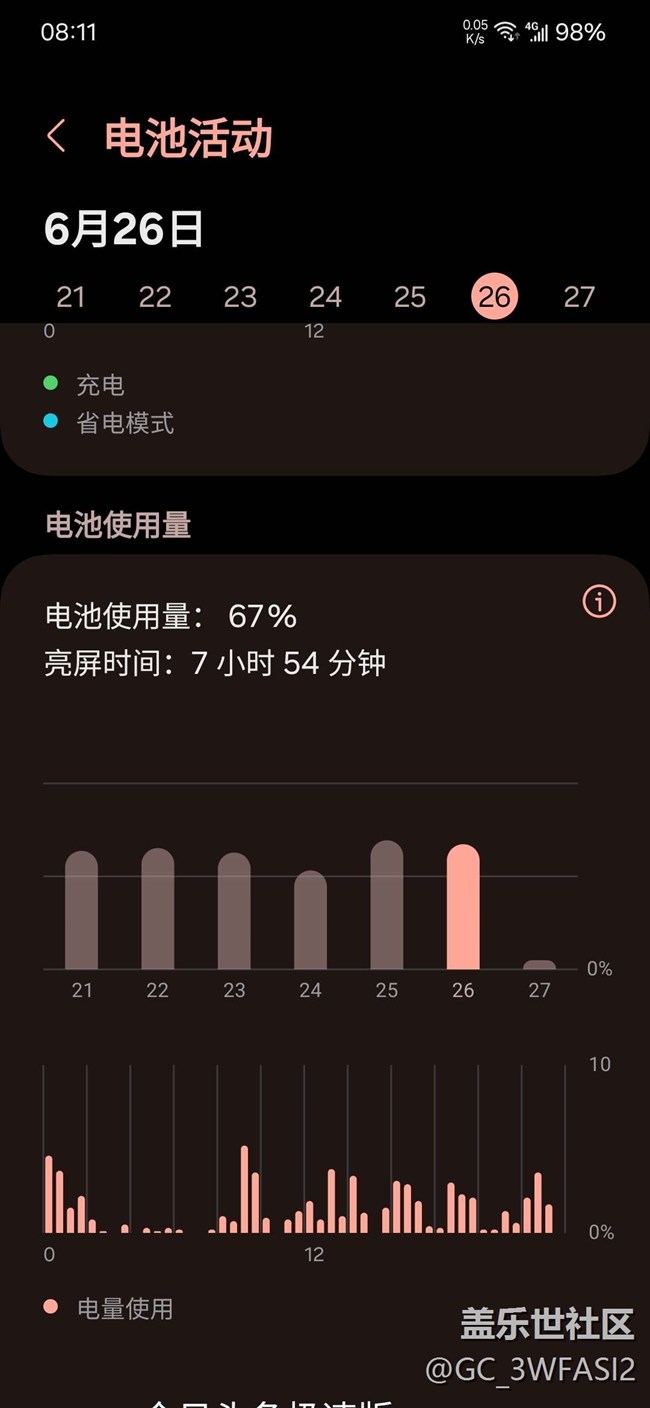Image resolution: width=650 pixels, height=1408 pixels.
Task: Select date 21 in the date row
Action: (70, 297)
